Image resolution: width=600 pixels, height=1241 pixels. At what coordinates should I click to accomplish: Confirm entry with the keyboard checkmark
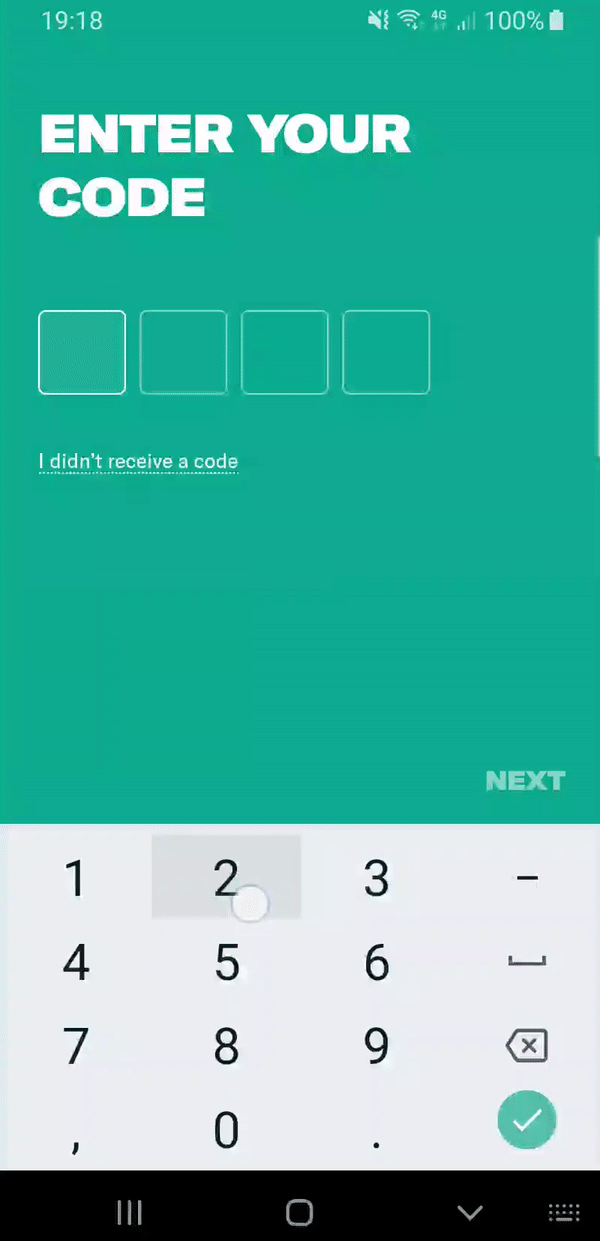click(x=526, y=1120)
